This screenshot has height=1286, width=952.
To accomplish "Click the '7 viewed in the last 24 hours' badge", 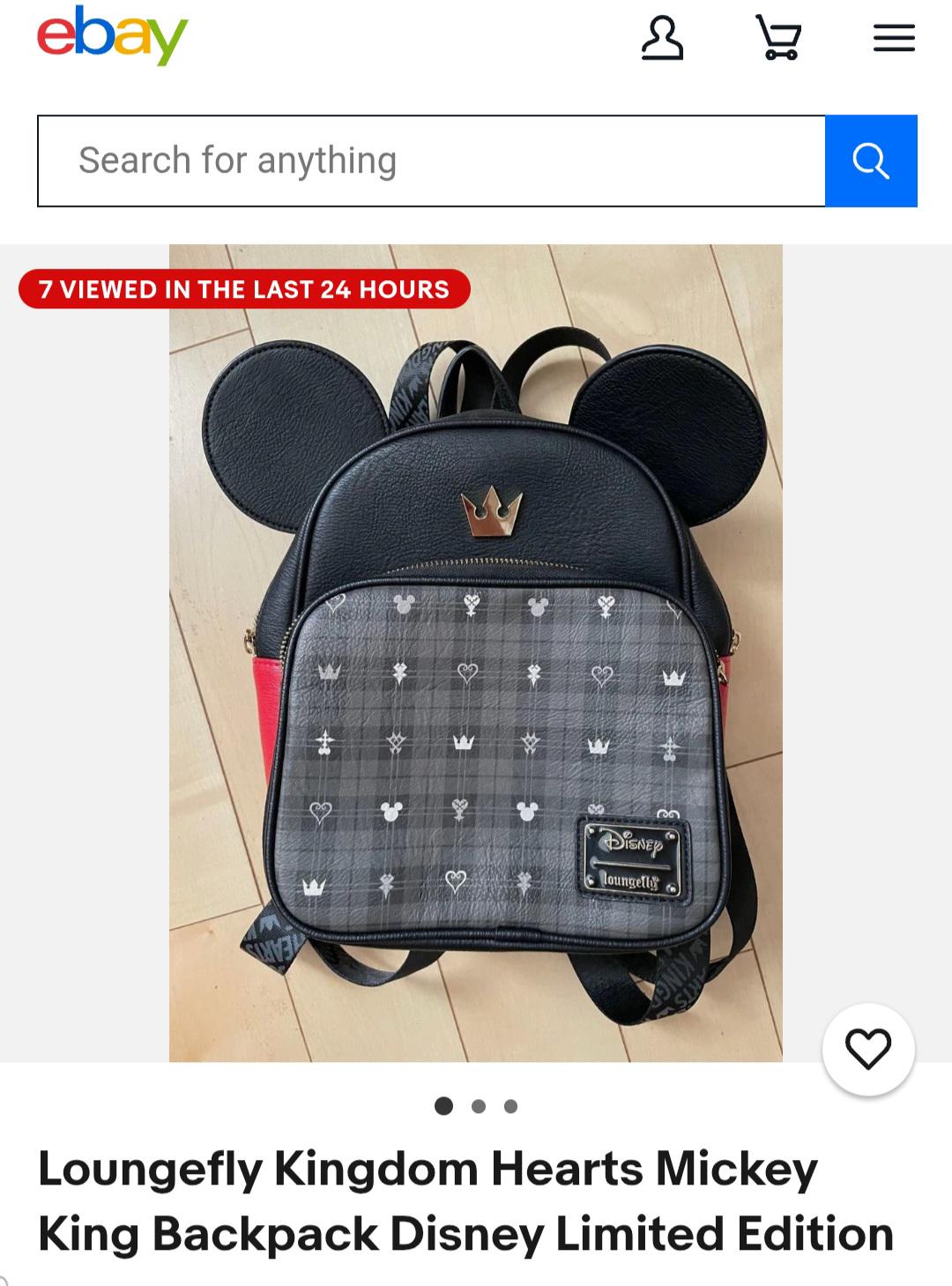I will click(241, 288).
